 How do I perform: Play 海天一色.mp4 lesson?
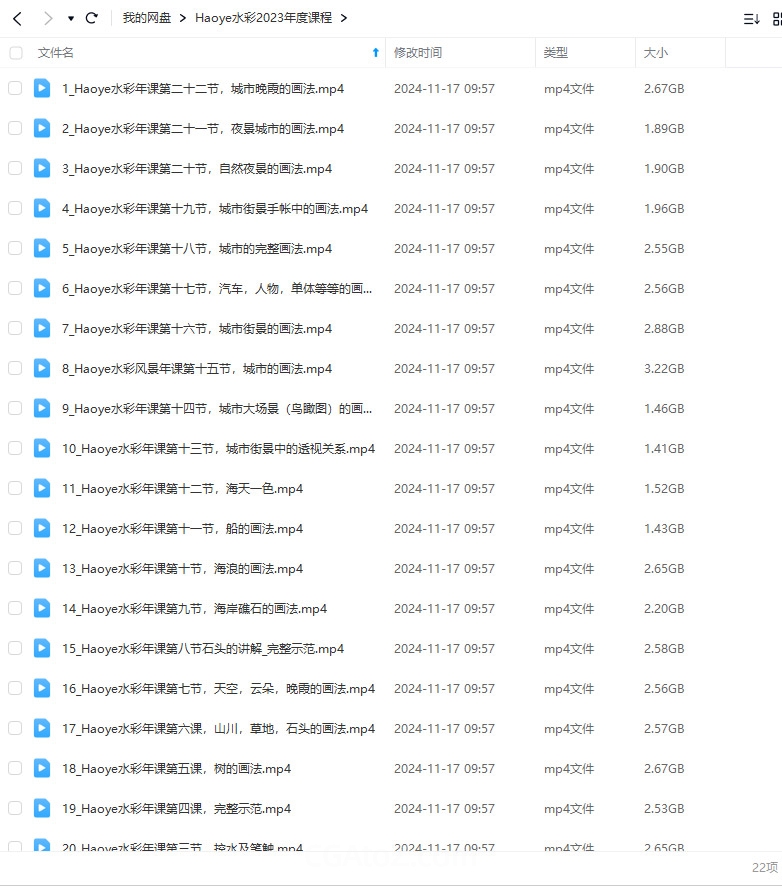[182, 488]
